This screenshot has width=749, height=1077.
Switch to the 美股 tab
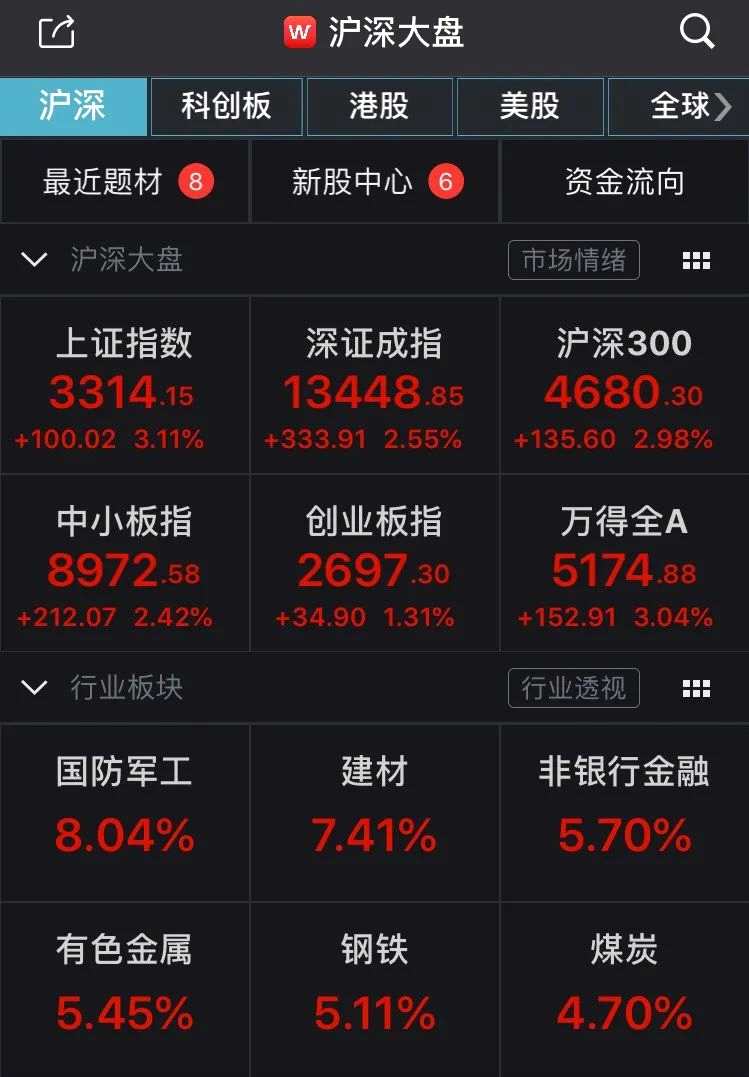coord(530,106)
